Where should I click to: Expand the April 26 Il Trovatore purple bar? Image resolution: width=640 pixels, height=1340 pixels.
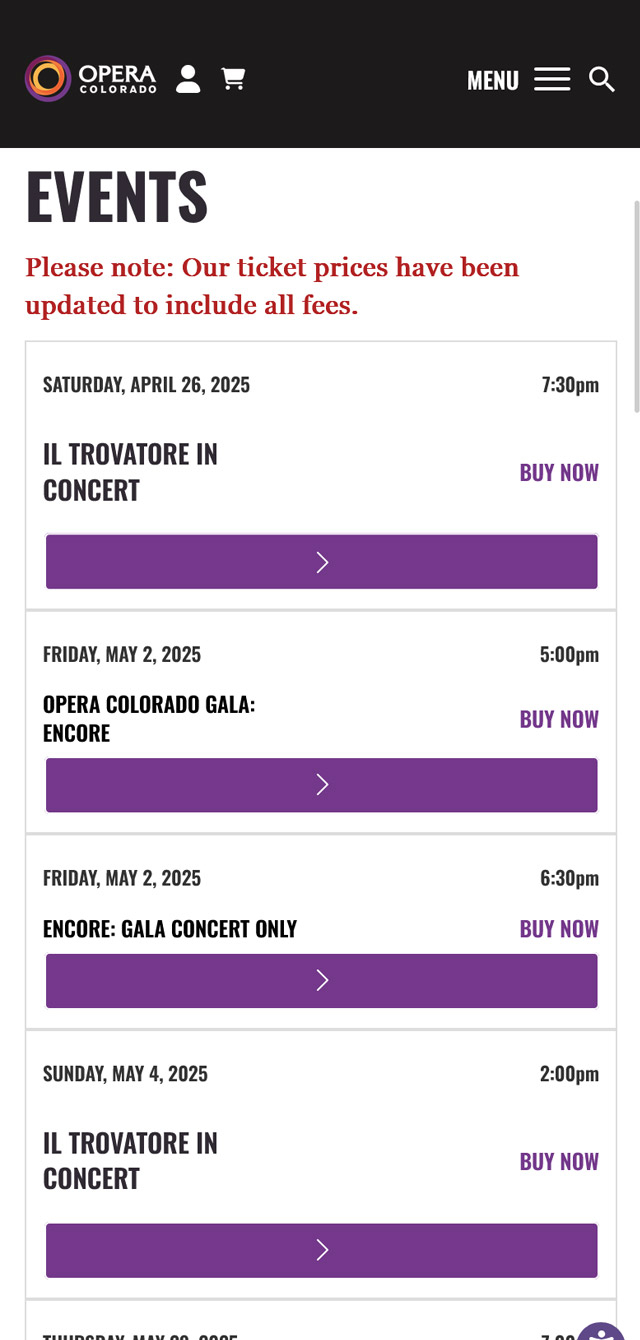tap(321, 562)
